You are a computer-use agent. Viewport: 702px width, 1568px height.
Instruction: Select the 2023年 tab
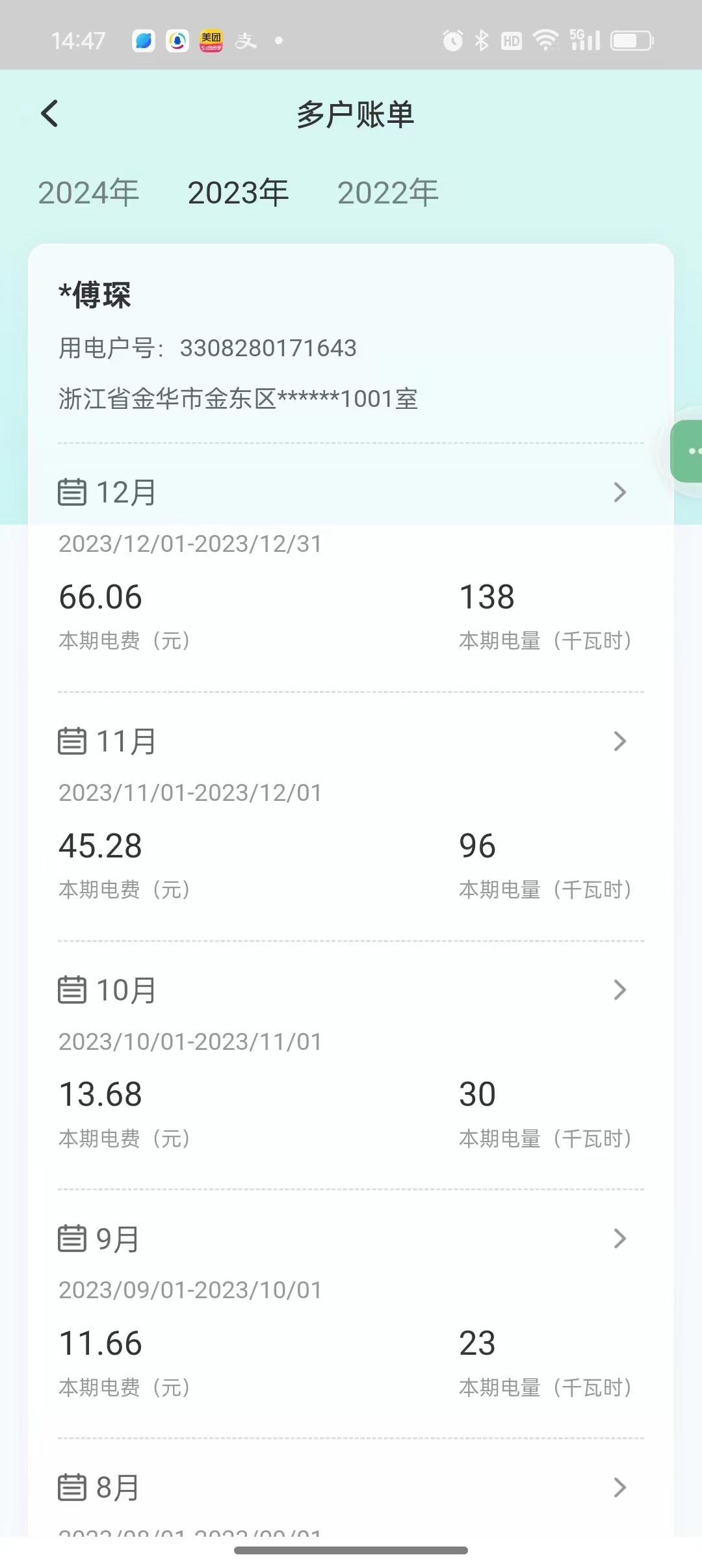(238, 193)
